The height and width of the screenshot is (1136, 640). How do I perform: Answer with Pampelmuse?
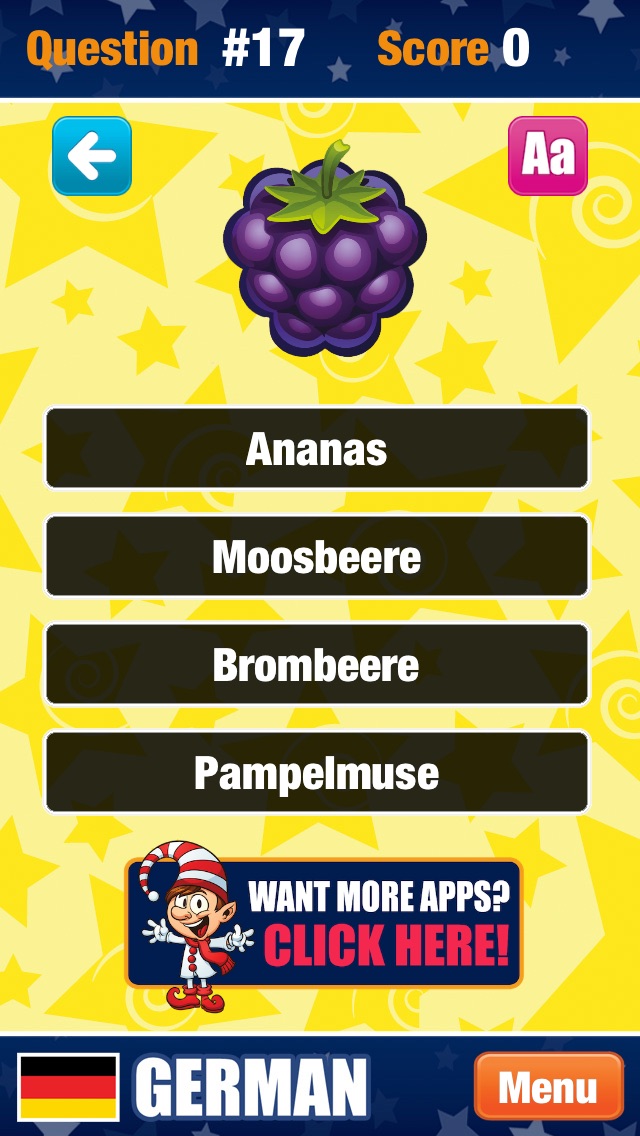click(317, 772)
